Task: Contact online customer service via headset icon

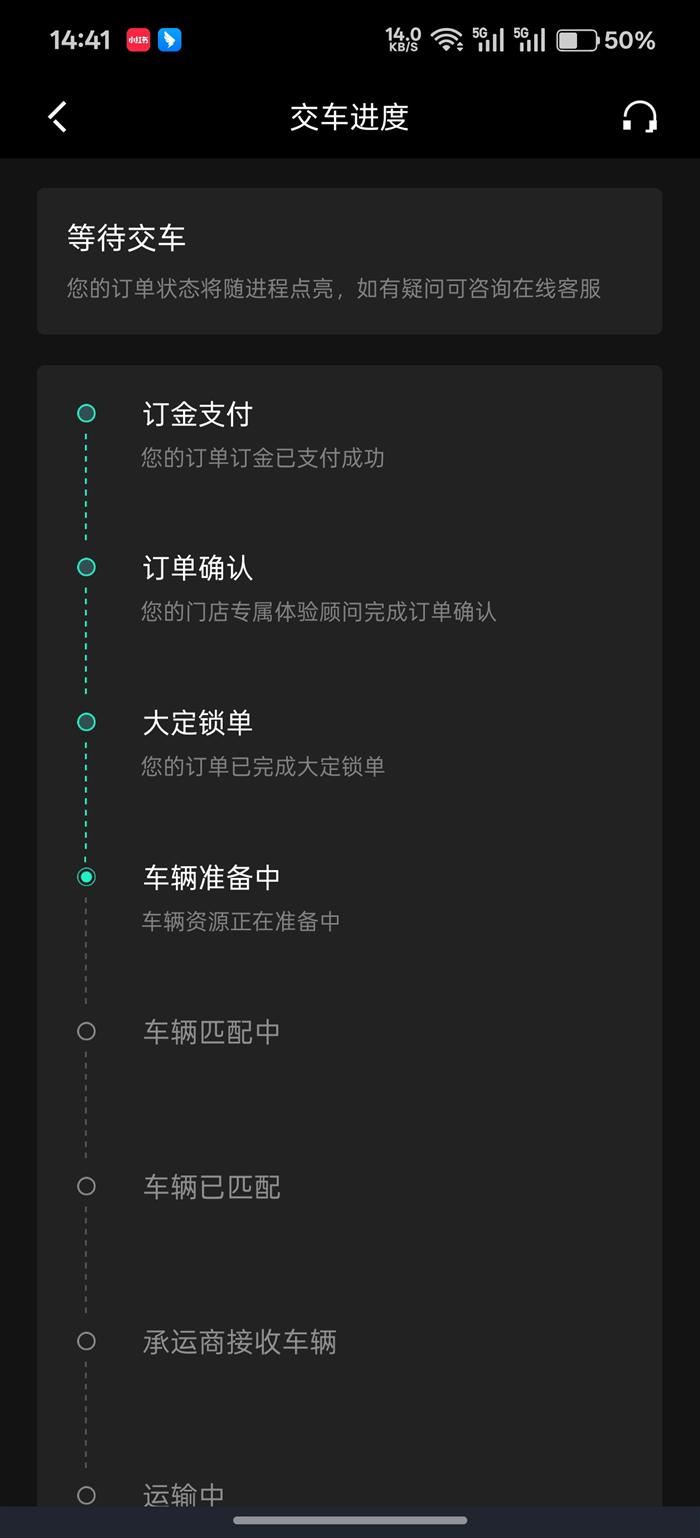Action: tap(639, 117)
